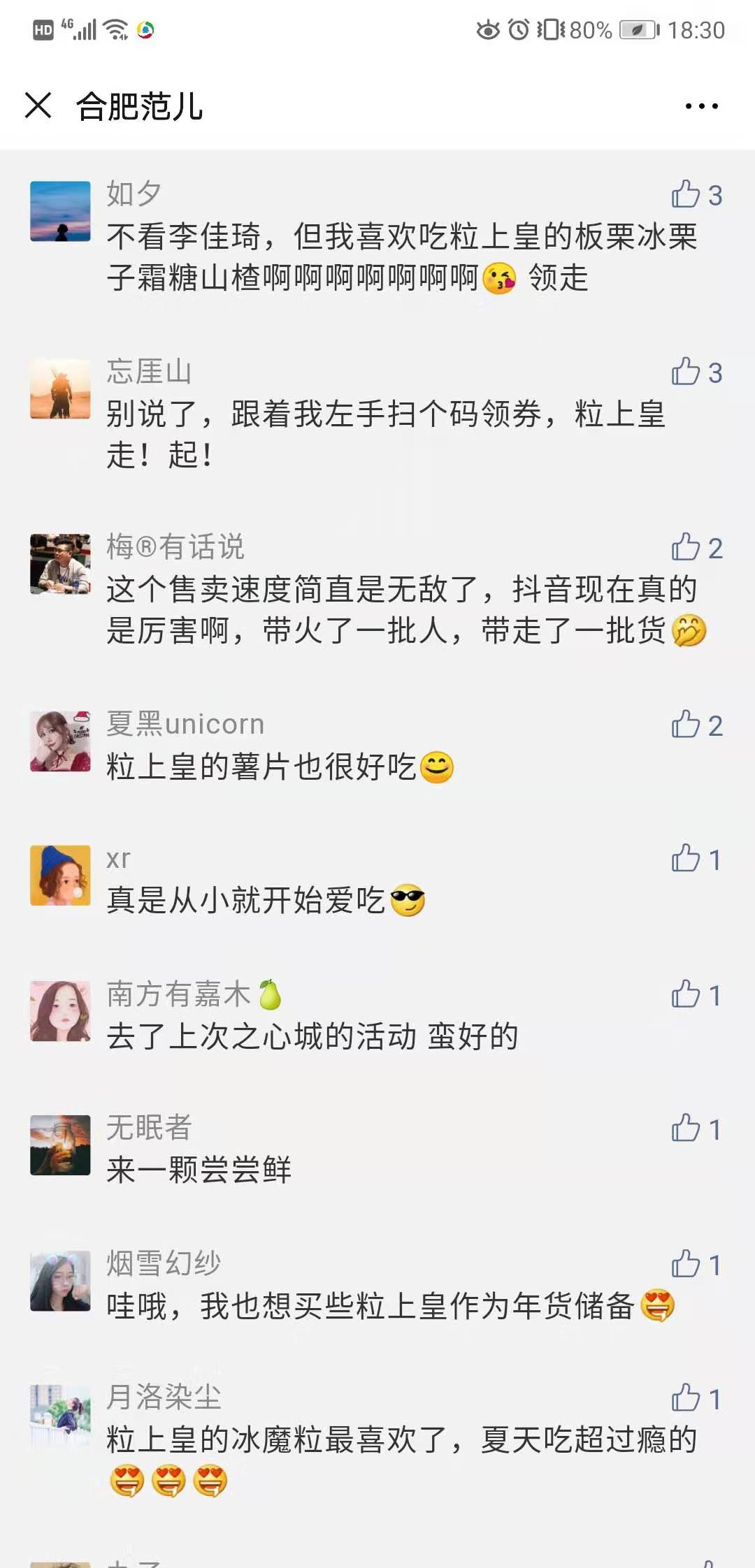This screenshot has height=1568, width=755.
Task: Close the 合肥范儿 article page
Action: [x=38, y=106]
